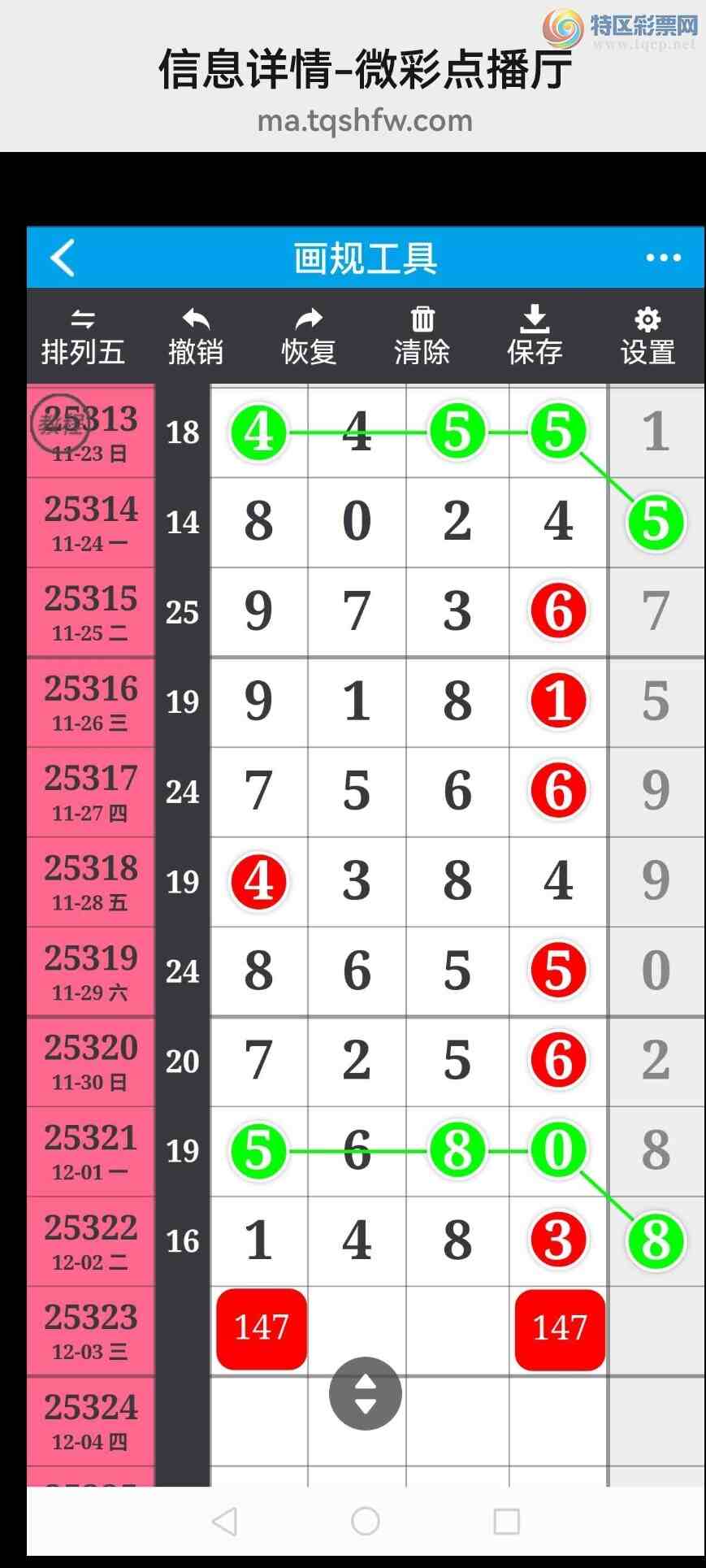
Task: Switch lottery type via 排列五
Action: 83,337
